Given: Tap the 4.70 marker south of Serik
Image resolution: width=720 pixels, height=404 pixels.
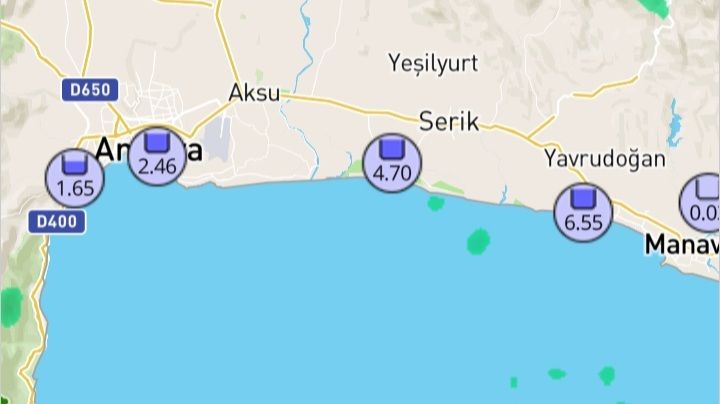Looking at the screenshot, I should pyautogui.click(x=391, y=162).
